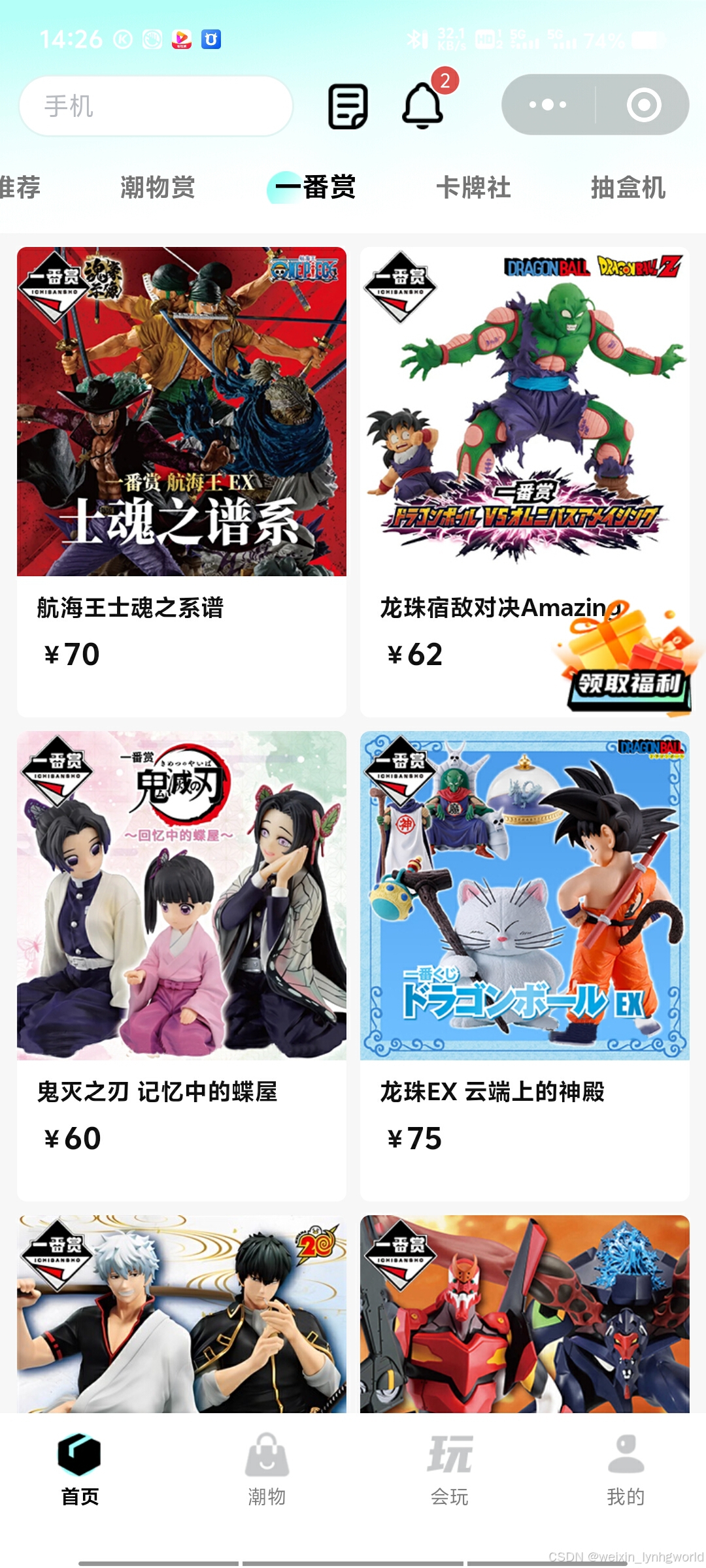Open the 鬼灭之刃 记忆中的蝶屋 card
Screen dimensions: 706x1568
click(182, 966)
